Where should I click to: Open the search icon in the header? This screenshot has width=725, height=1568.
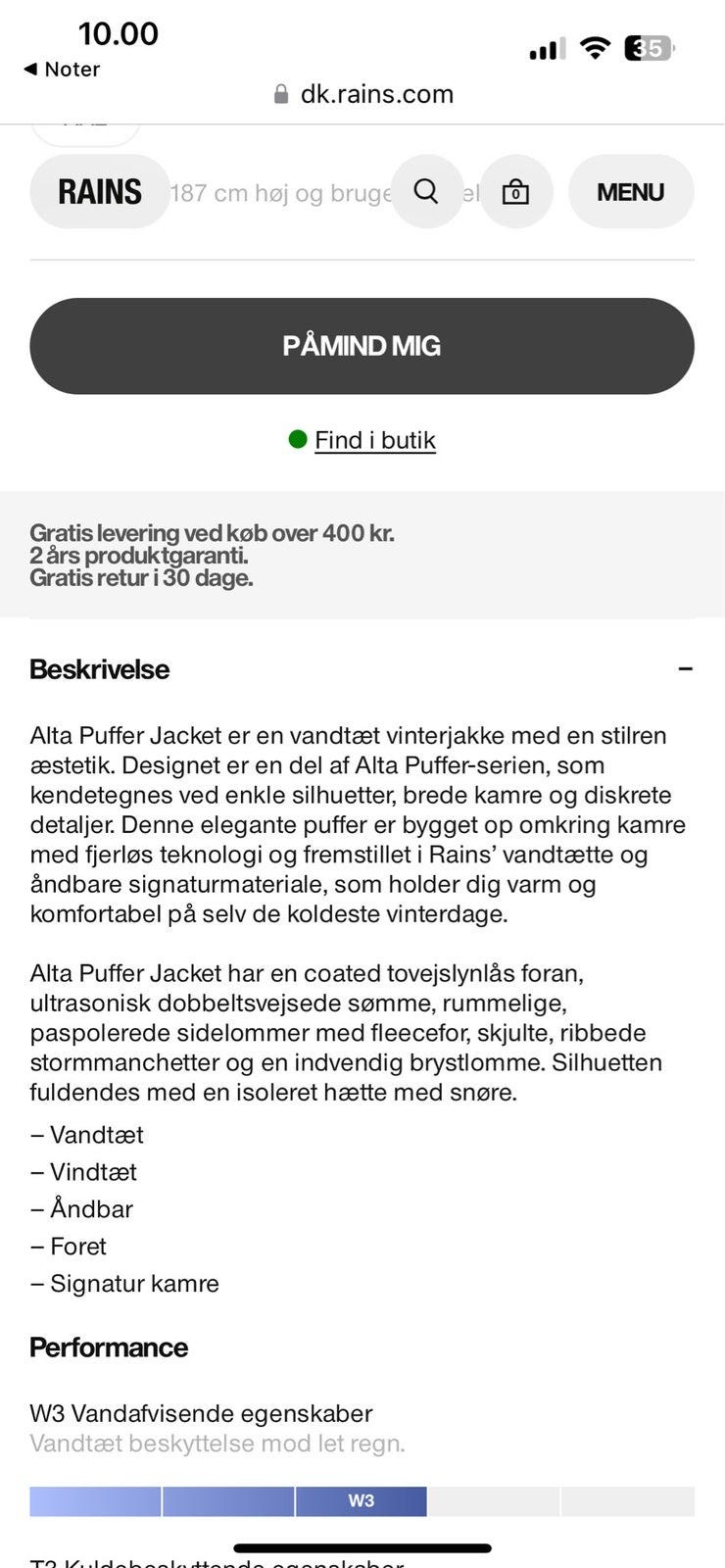click(x=427, y=192)
